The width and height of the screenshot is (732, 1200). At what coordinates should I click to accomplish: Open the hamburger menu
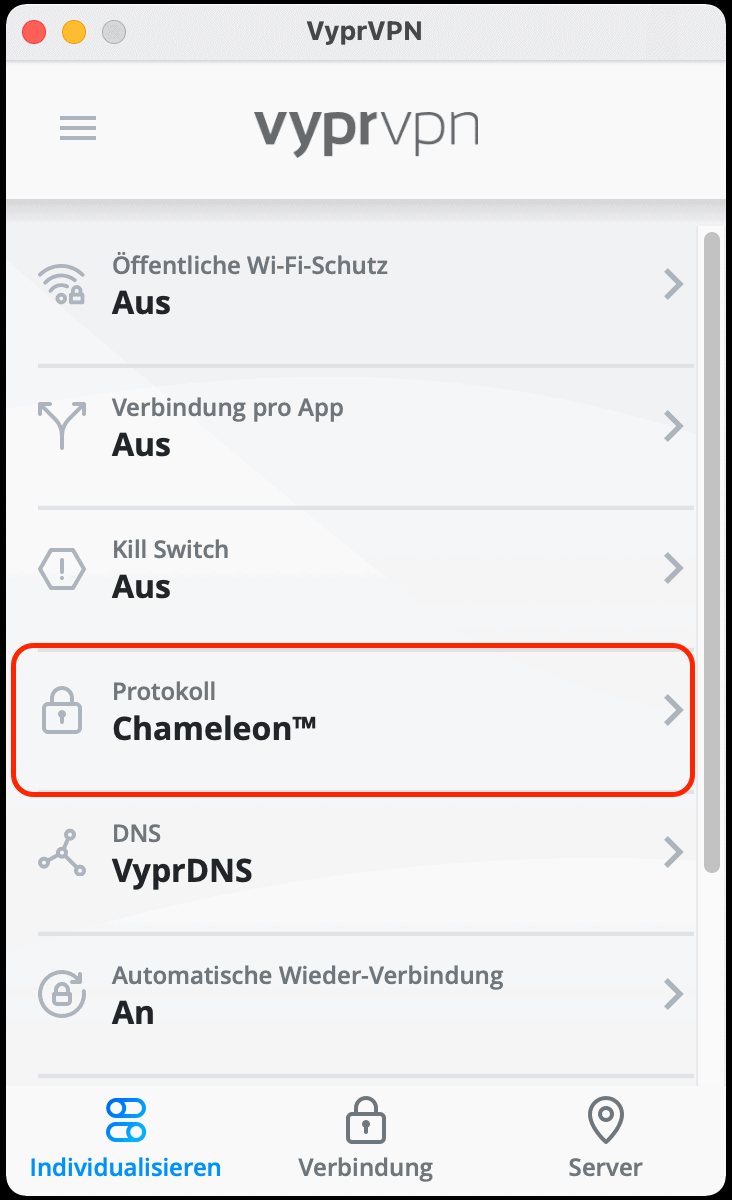click(78, 128)
